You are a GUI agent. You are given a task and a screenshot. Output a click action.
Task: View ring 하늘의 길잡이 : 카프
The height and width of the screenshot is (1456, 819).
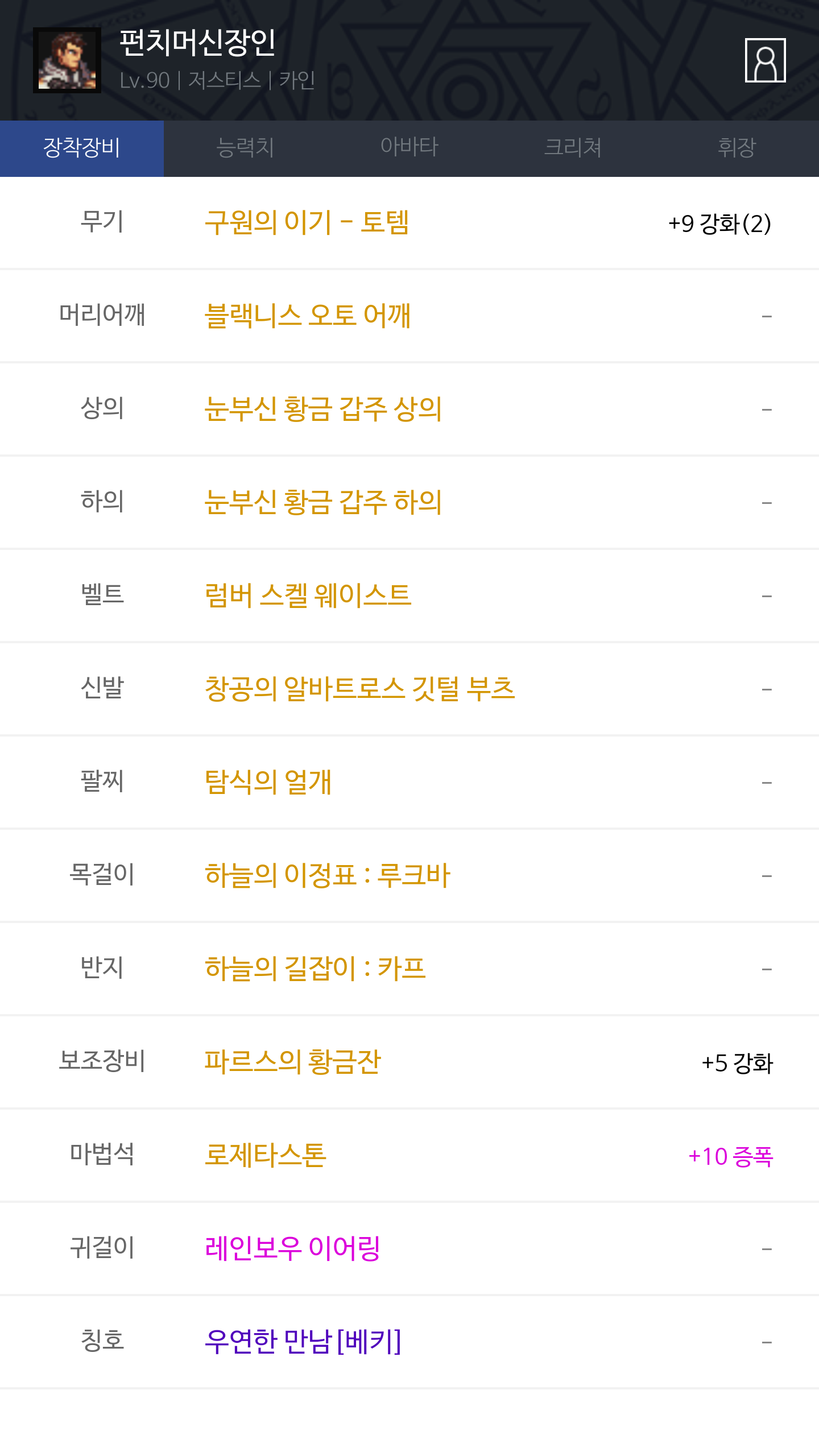315,969
